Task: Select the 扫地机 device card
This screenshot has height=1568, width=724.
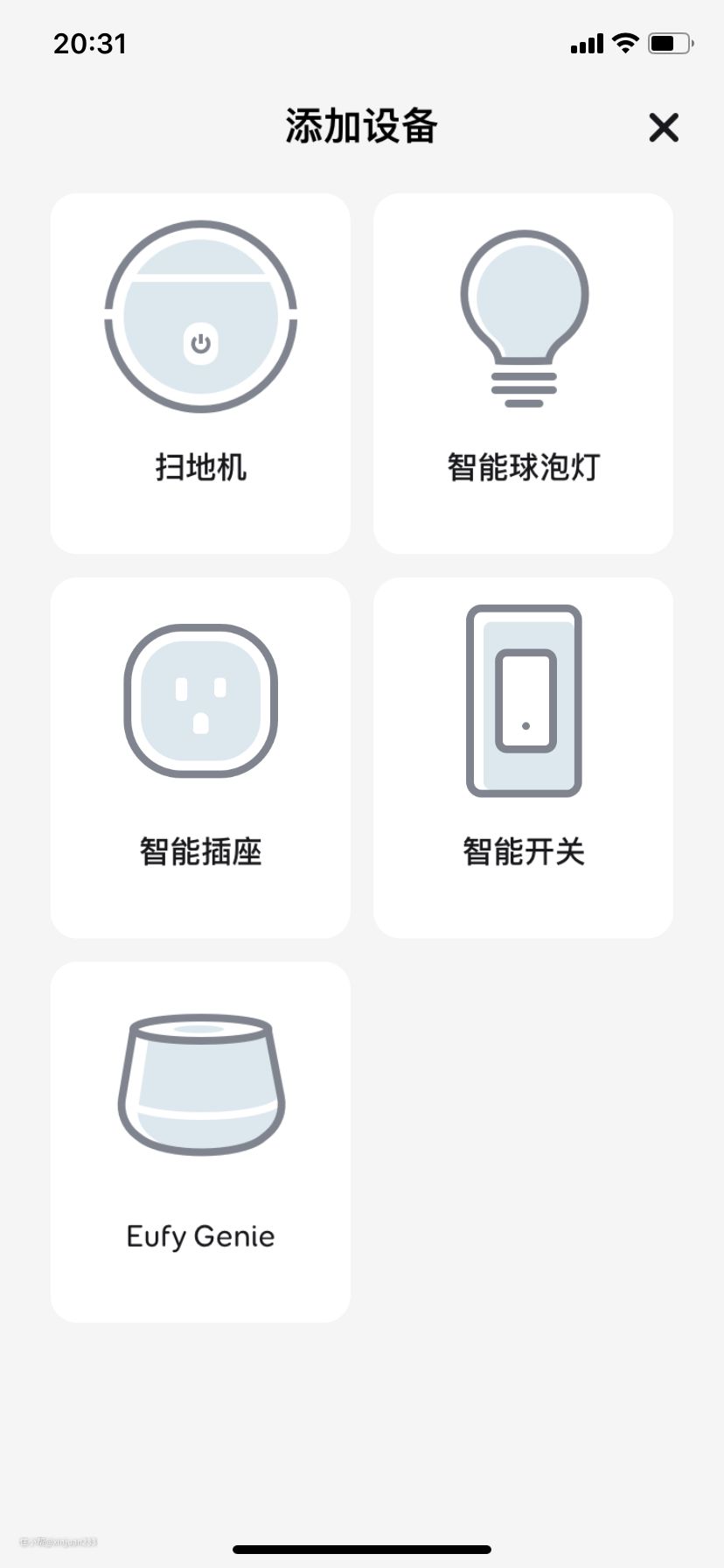Action: click(200, 374)
